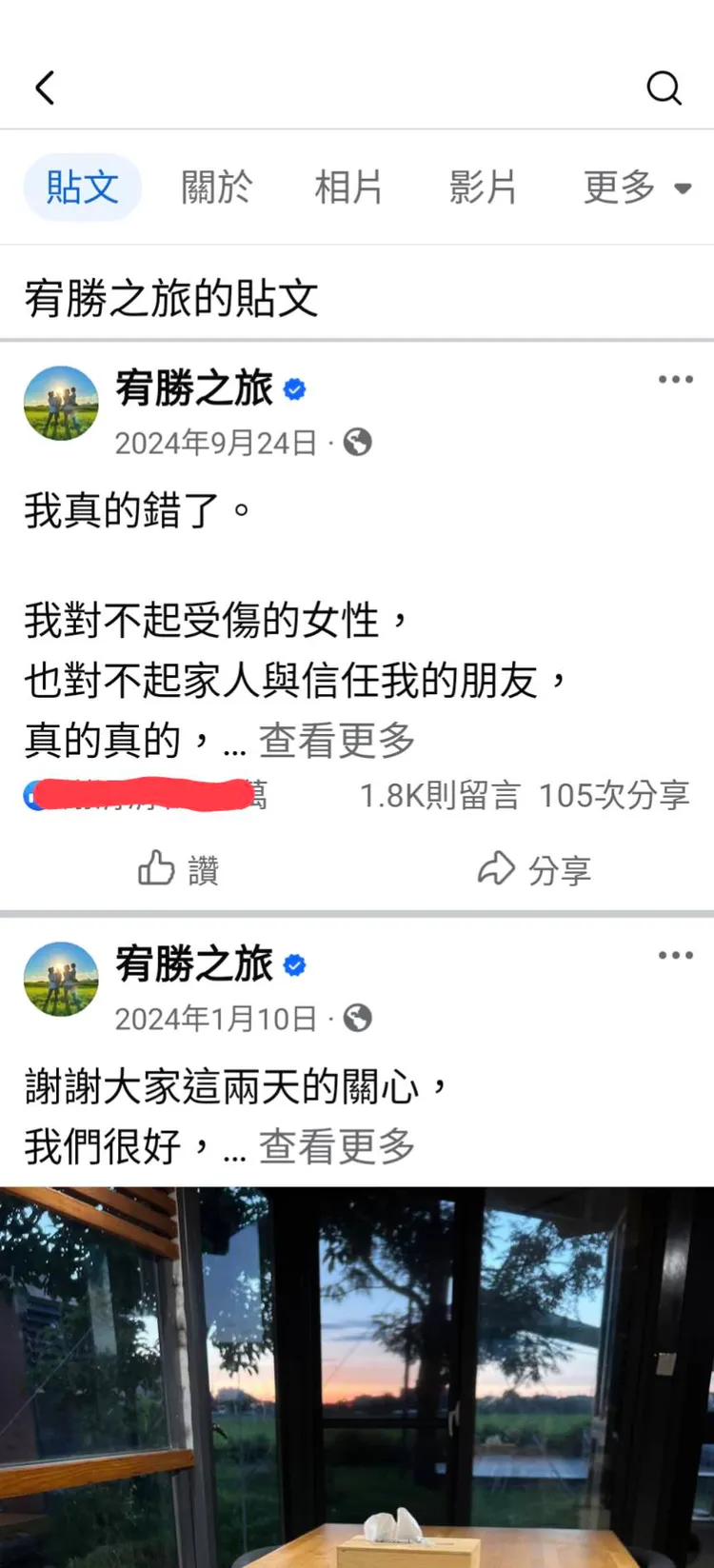Image resolution: width=714 pixels, height=1568 pixels.
Task: Open the profile picture of 宥勝之旅
Action: (60, 403)
